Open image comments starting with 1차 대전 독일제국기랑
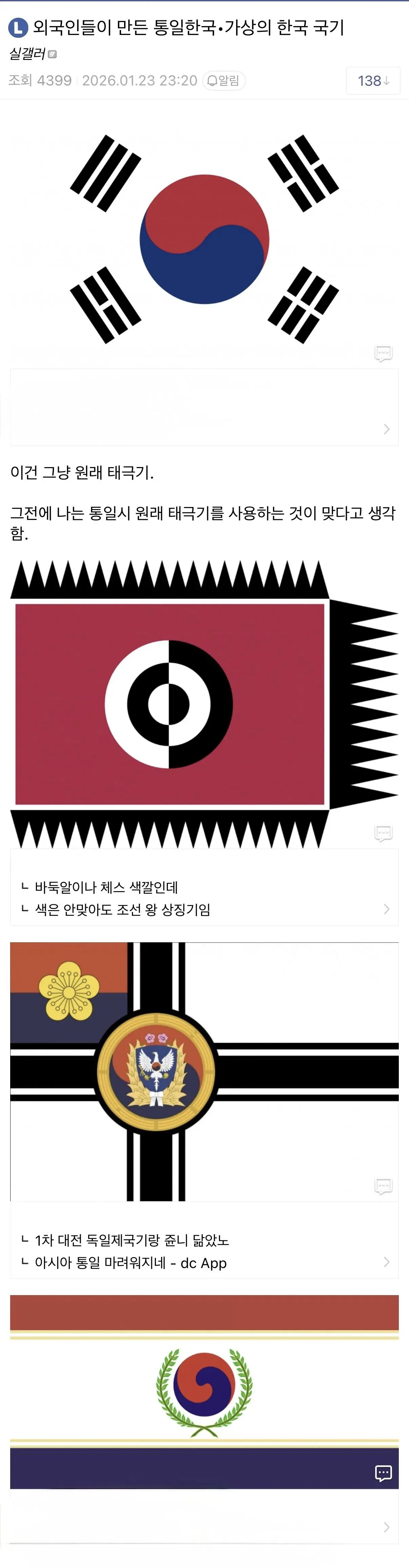Viewport: 409px width, 1568px height. (204, 1251)
